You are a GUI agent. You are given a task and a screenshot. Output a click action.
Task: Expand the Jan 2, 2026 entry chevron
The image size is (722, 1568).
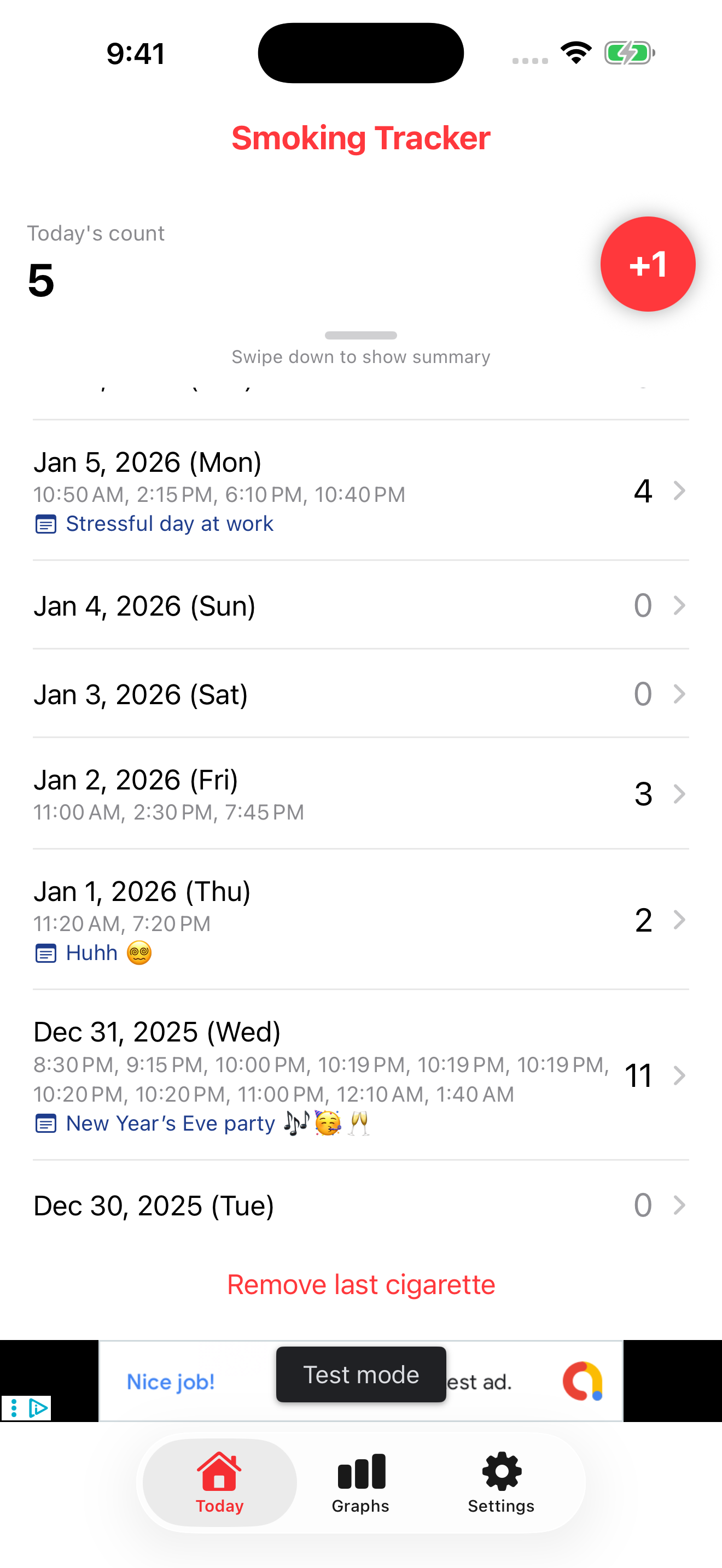[680, 793]
